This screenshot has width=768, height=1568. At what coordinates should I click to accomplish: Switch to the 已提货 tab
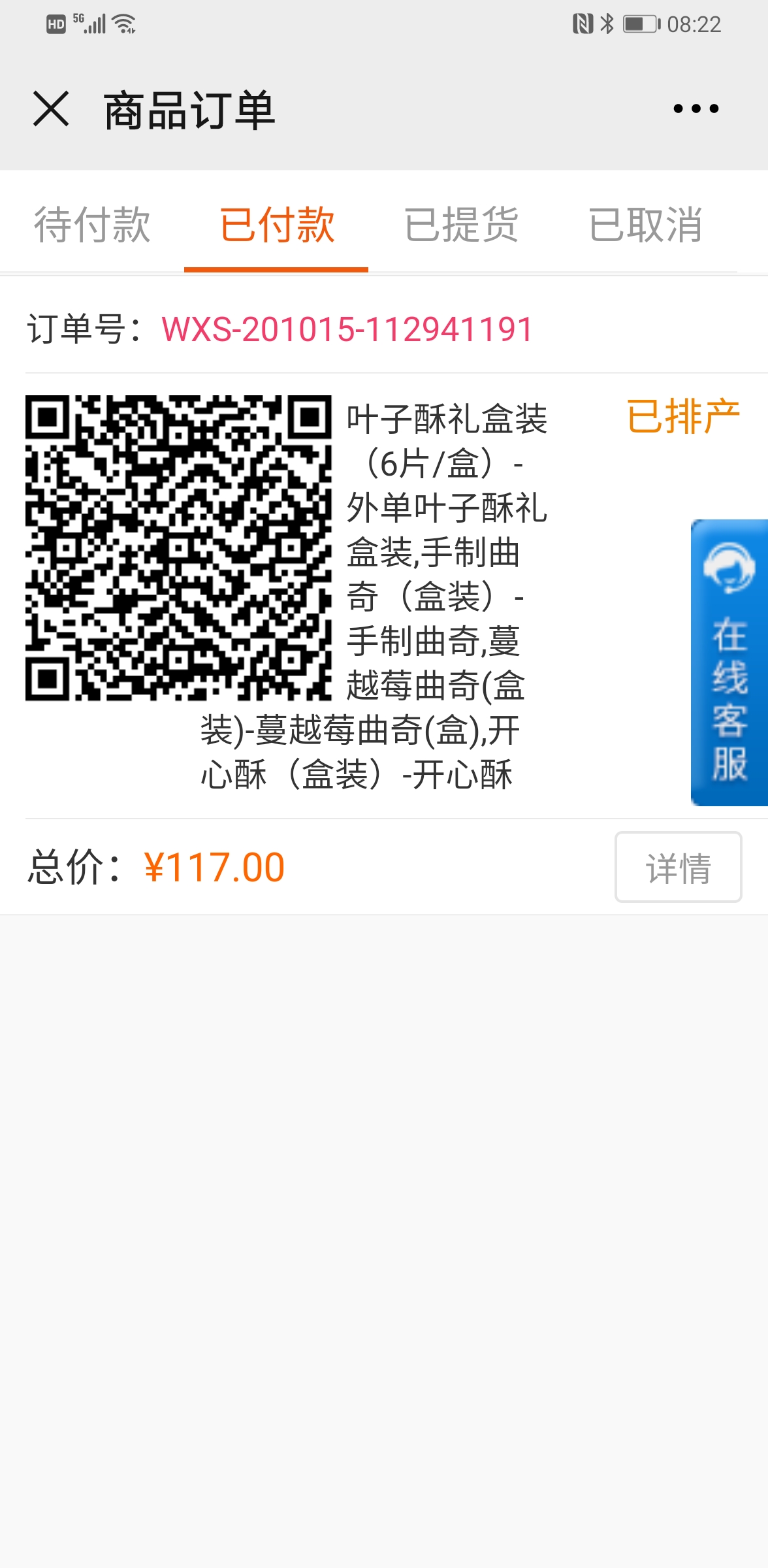(461, 224)
